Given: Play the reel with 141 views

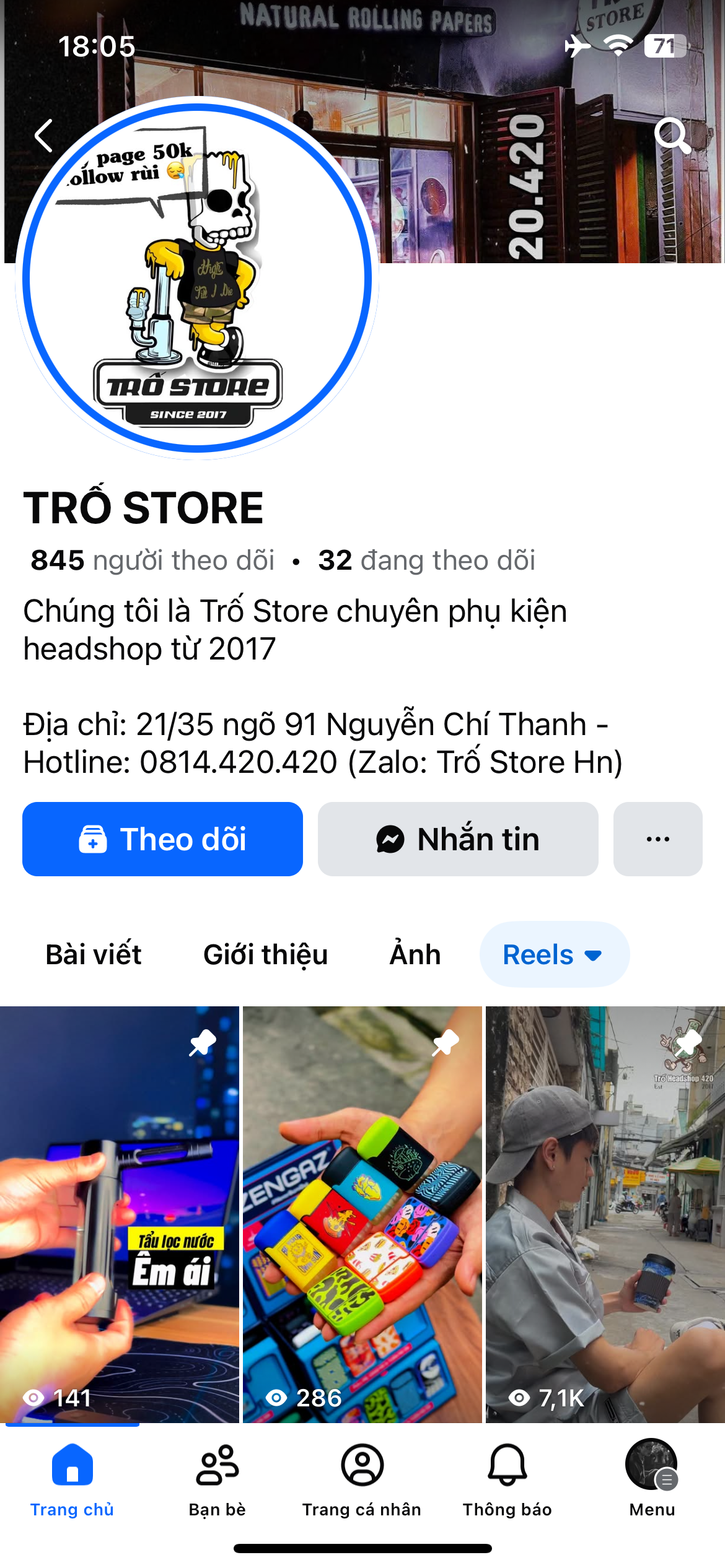Looking at the screenshot, I should tap(120, 1214).
